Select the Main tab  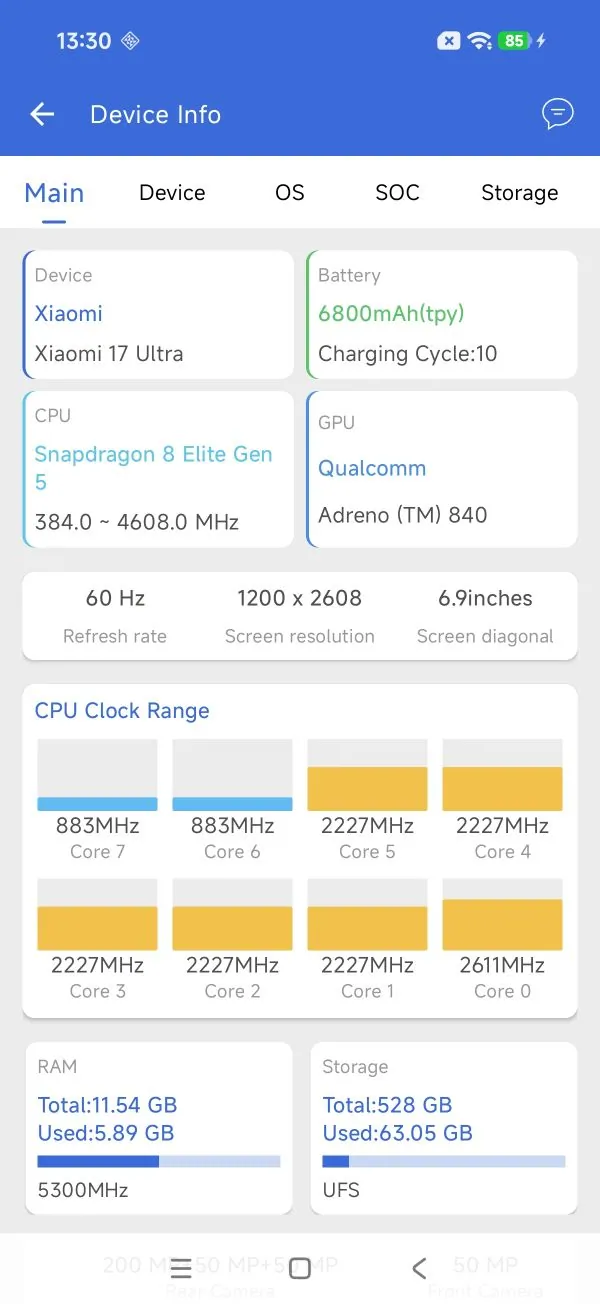click(x=54, y=193)
